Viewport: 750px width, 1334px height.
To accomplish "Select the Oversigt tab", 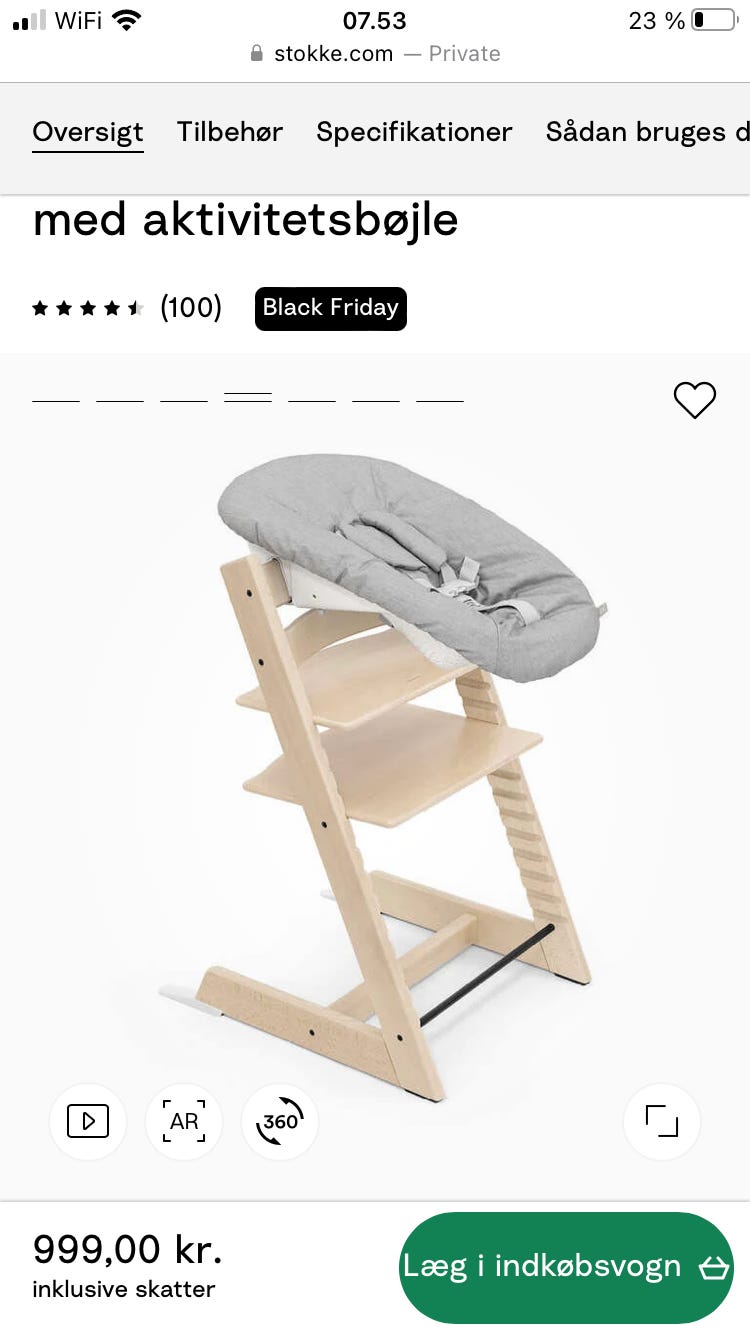I will coord(88,132).
